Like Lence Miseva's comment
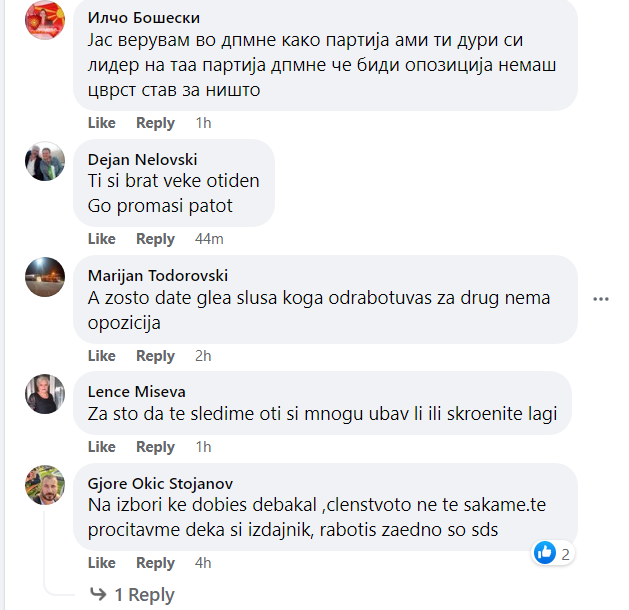Image resolution: width=629 pixels, height=610 pixels. [102, 447]
